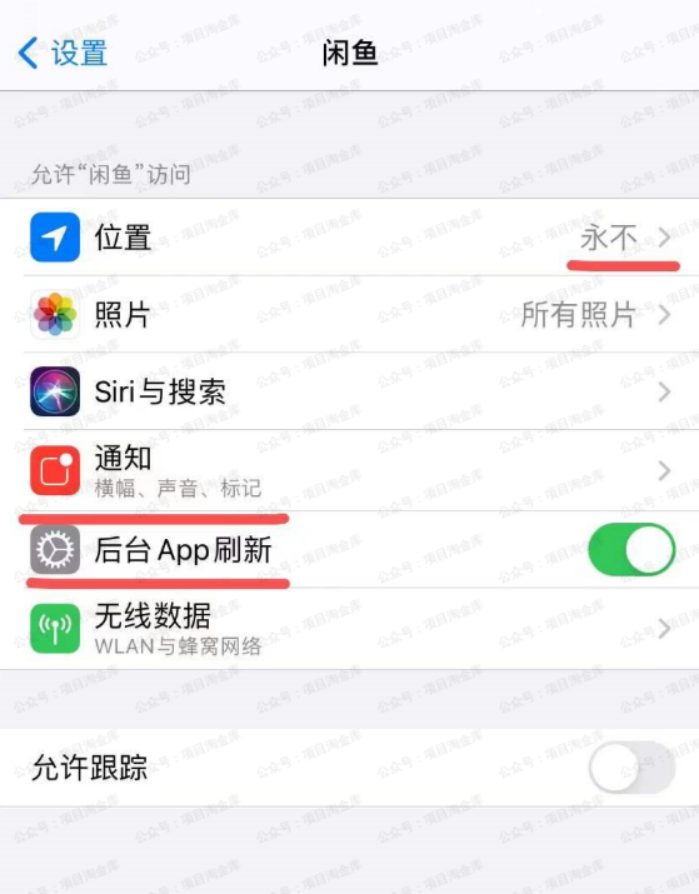This screenshot has width=699, height=894.
Task: Turn off 后台App刷新 switch
Action: 631,550
